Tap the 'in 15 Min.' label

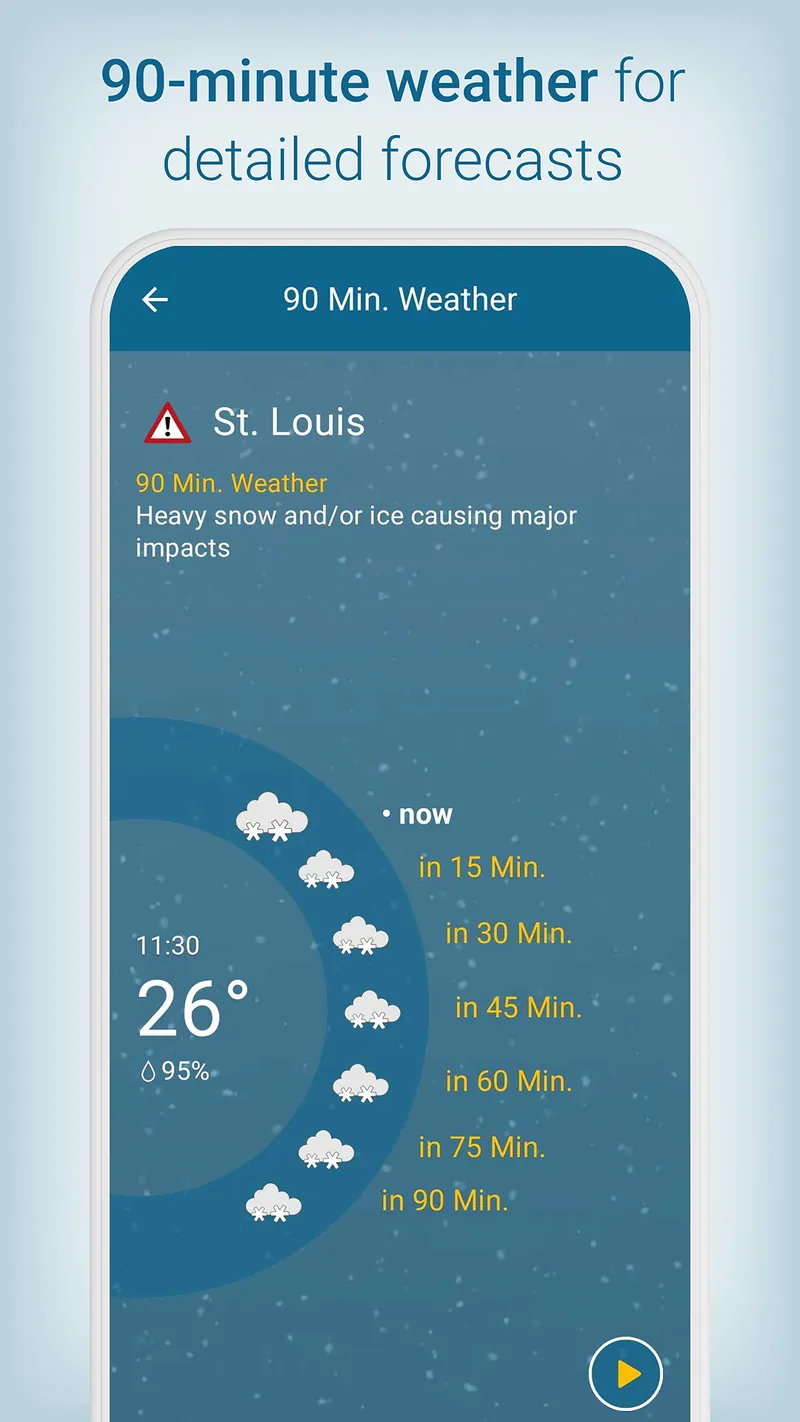click(x=481, y=868)
